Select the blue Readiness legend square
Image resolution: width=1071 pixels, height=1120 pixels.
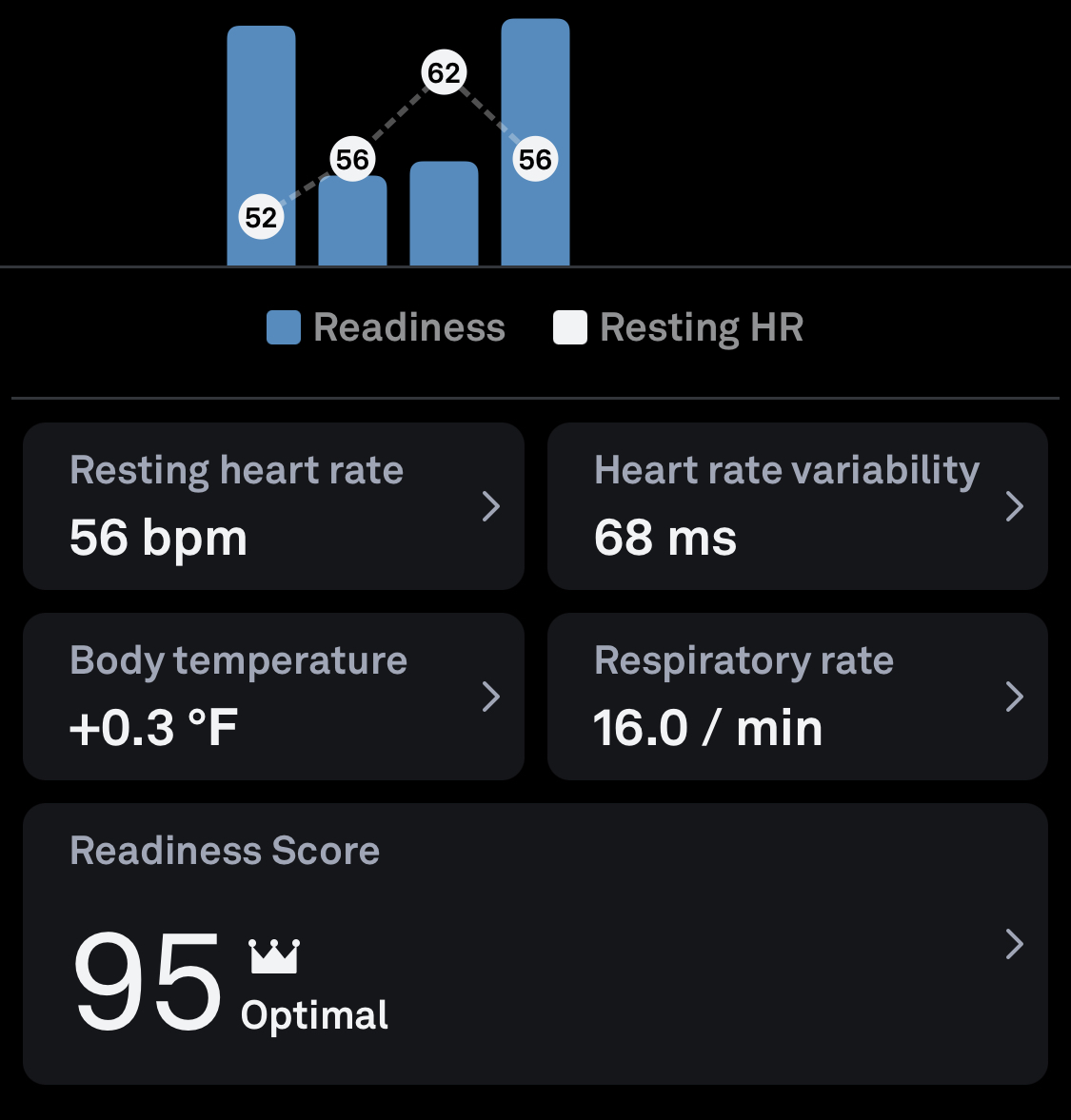[x=284, y=327]
